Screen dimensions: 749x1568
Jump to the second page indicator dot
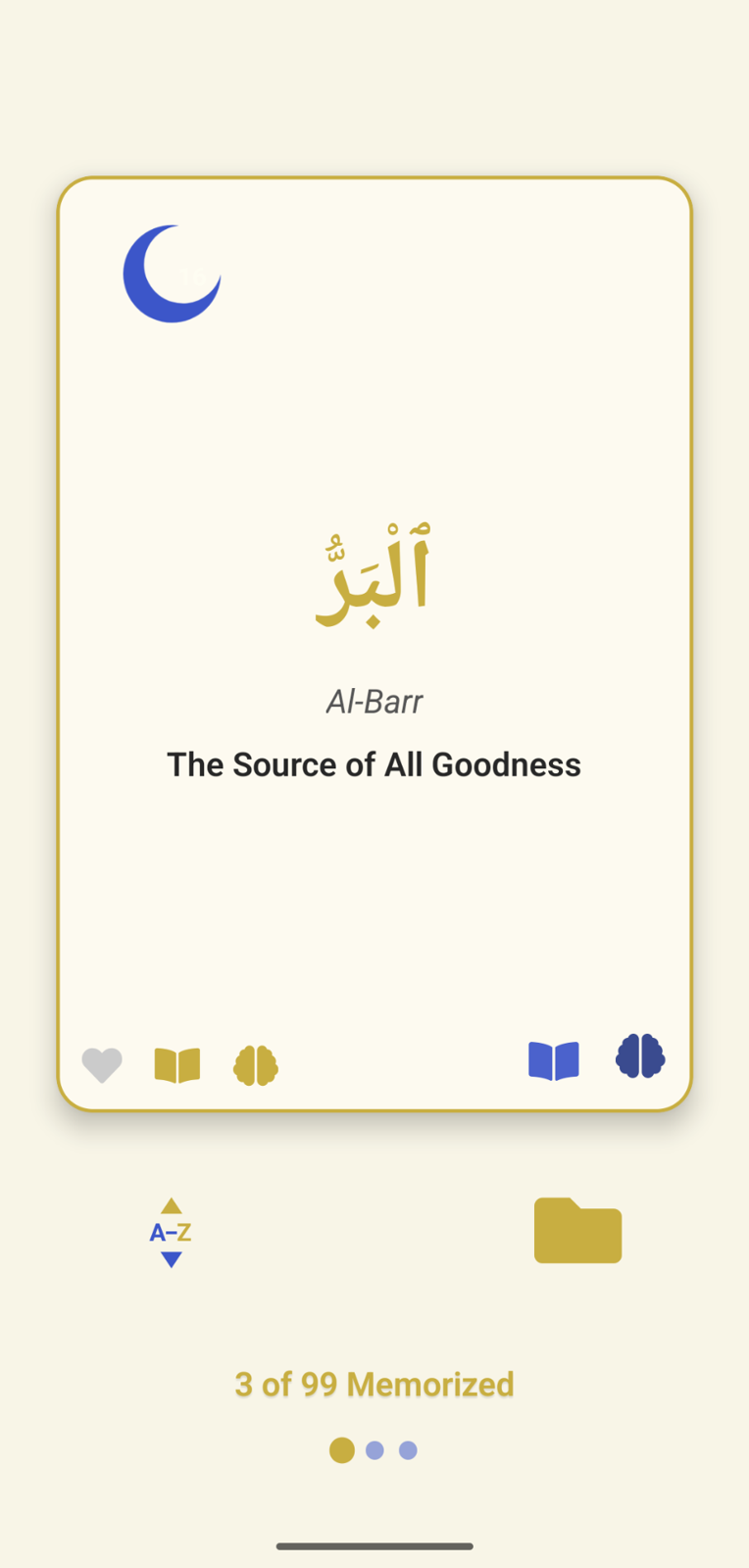(x=374, y=1450)
